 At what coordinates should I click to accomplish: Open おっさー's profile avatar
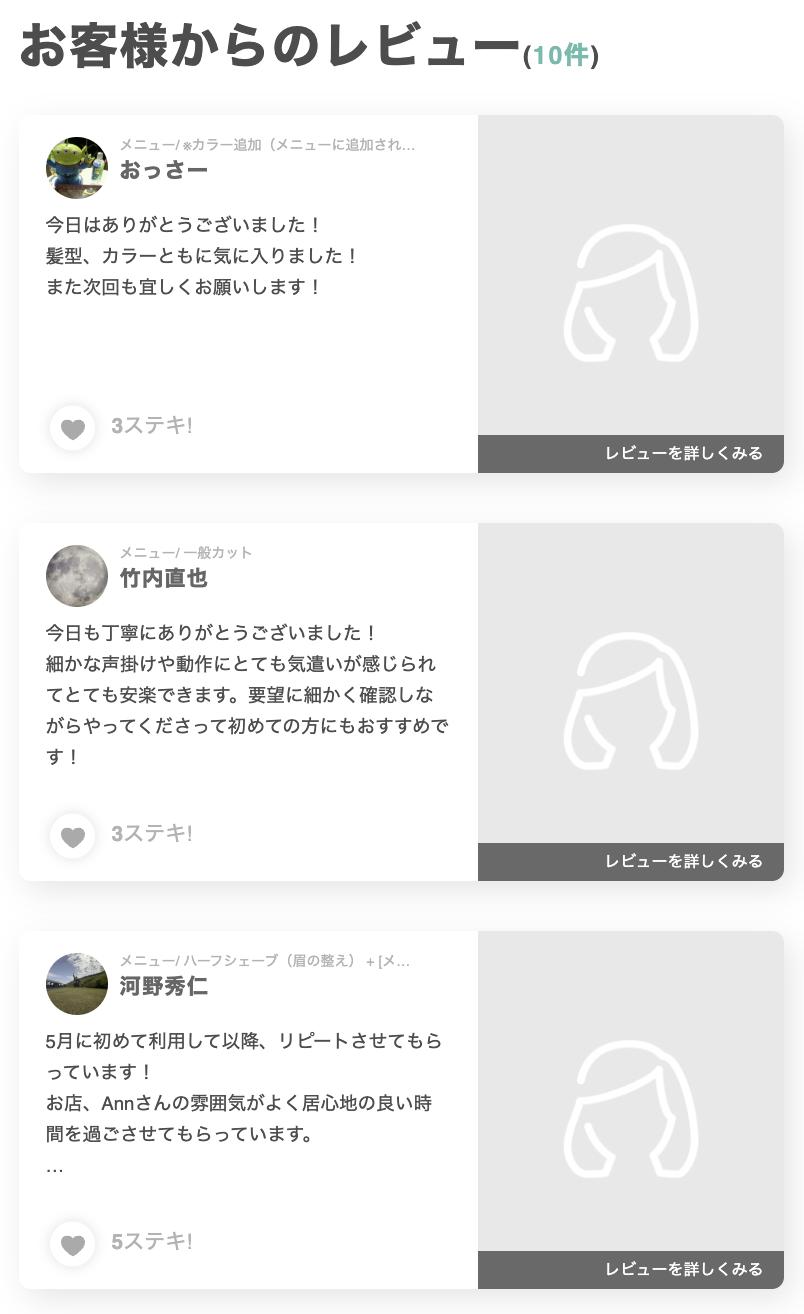click(77, 168)
